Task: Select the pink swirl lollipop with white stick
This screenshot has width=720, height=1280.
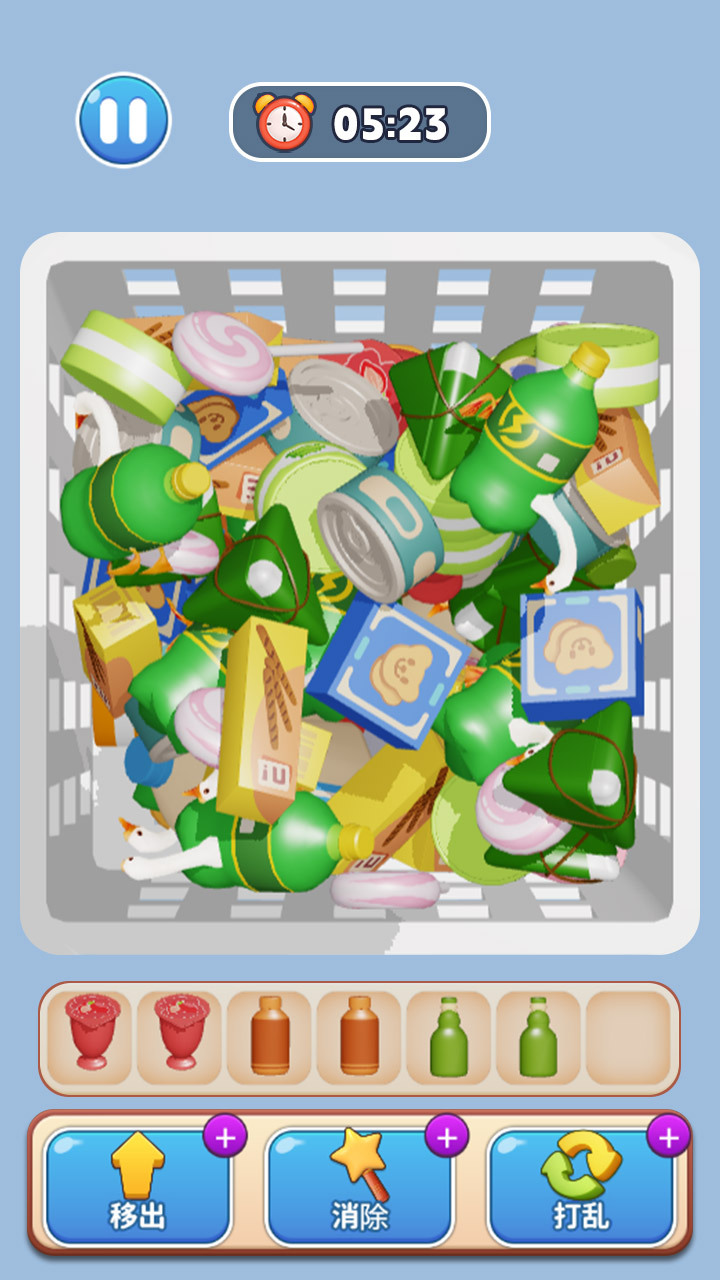Action: click(224, 351)
